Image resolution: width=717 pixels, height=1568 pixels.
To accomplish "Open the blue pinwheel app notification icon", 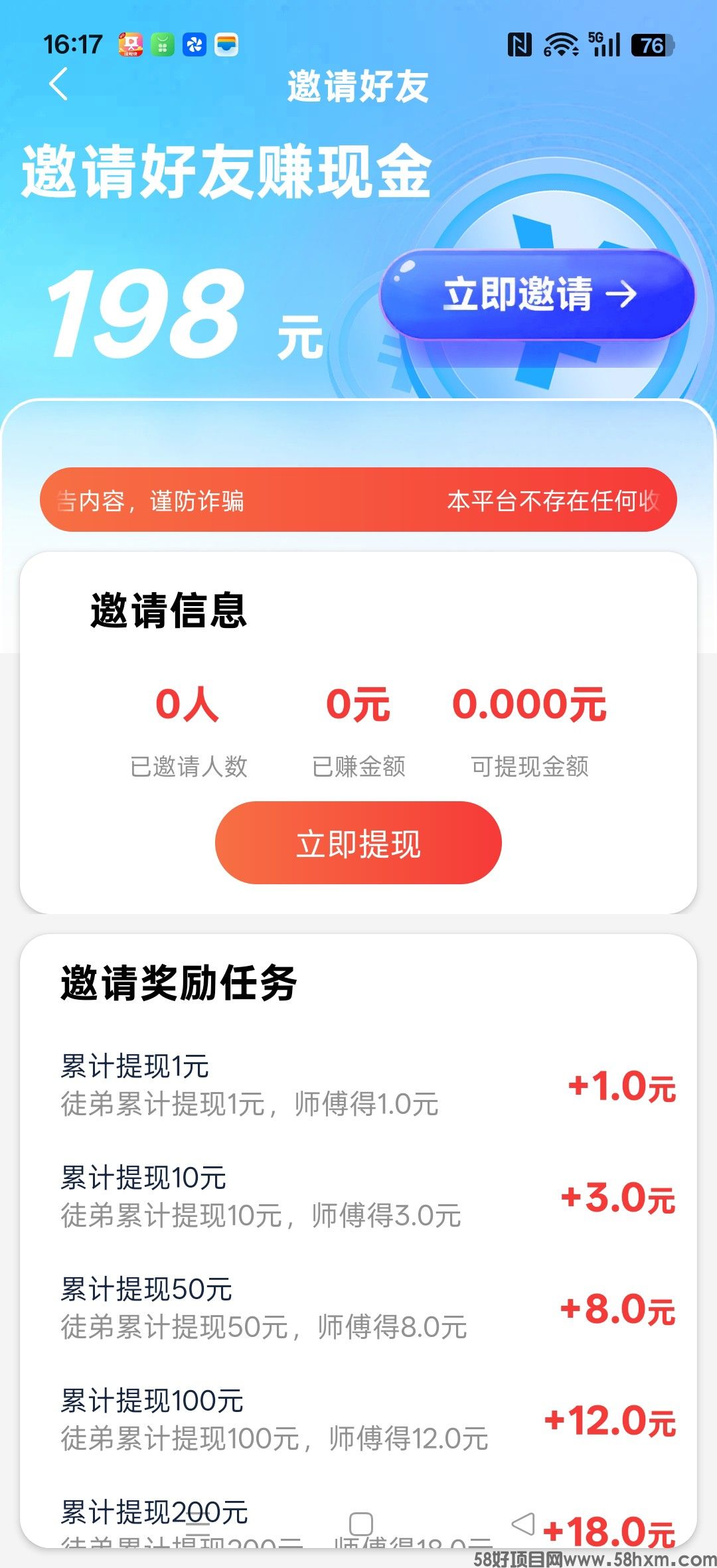I will [194, 43].
